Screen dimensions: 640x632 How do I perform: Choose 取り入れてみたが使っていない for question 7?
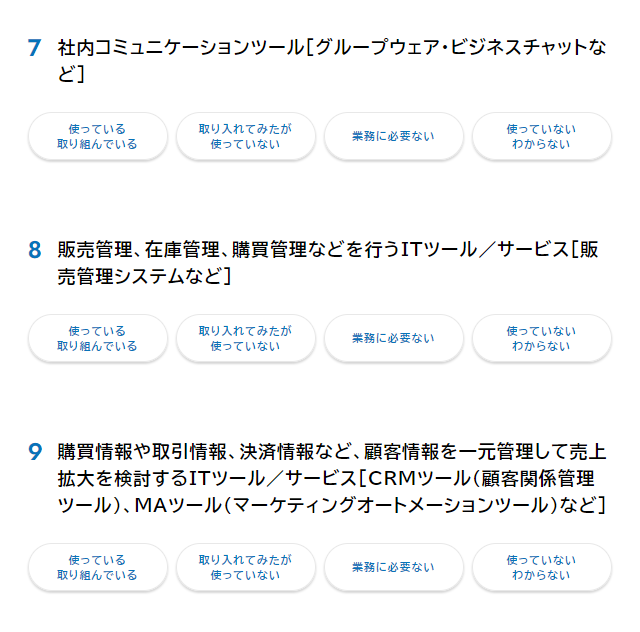tap(245, 136)
